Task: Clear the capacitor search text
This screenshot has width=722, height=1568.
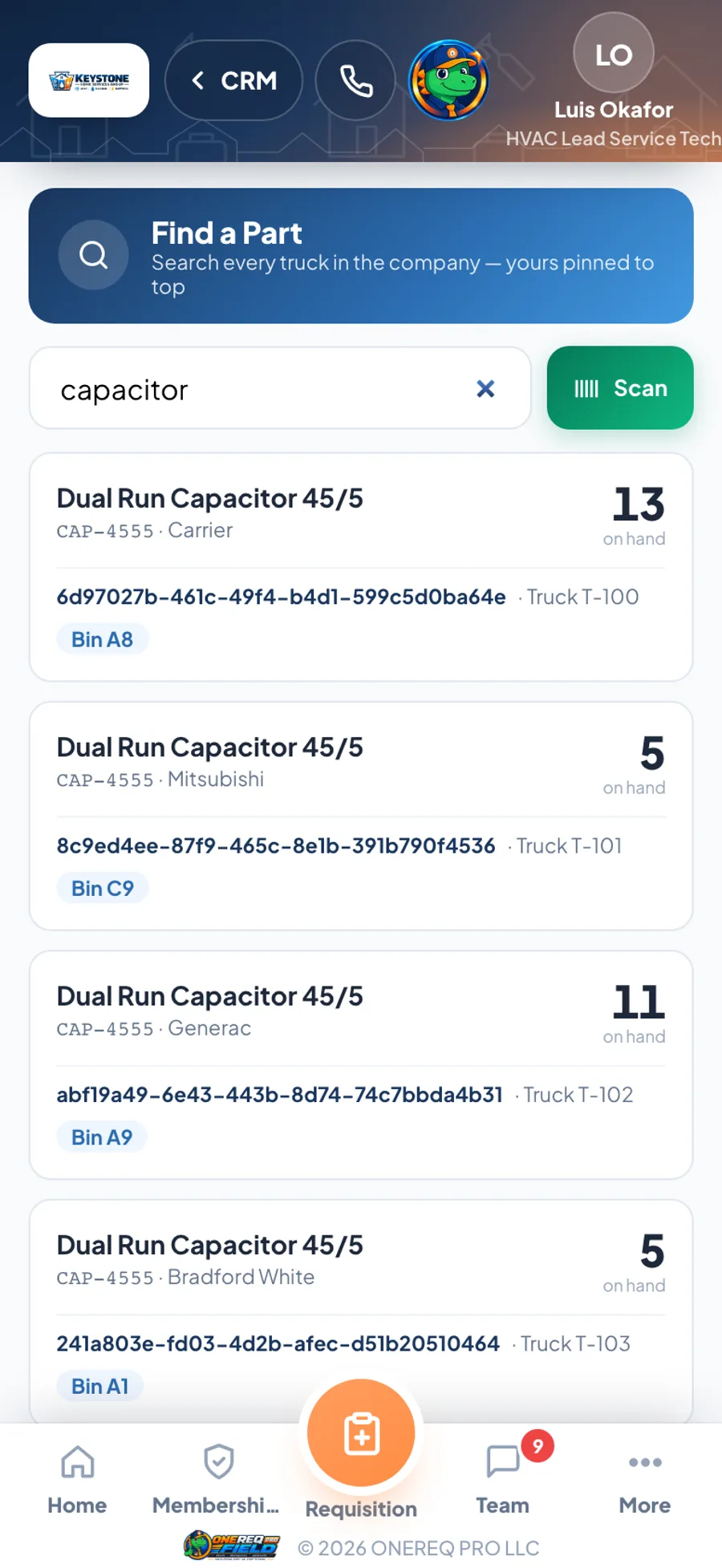Action: [485, 389]
